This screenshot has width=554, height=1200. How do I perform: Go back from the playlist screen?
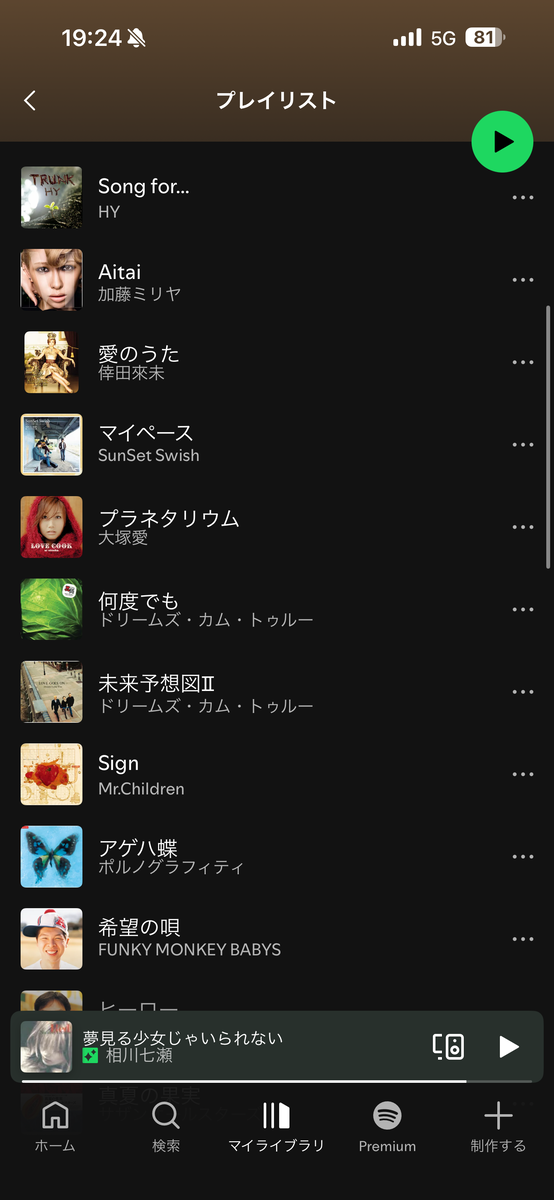tap(30, 100)
